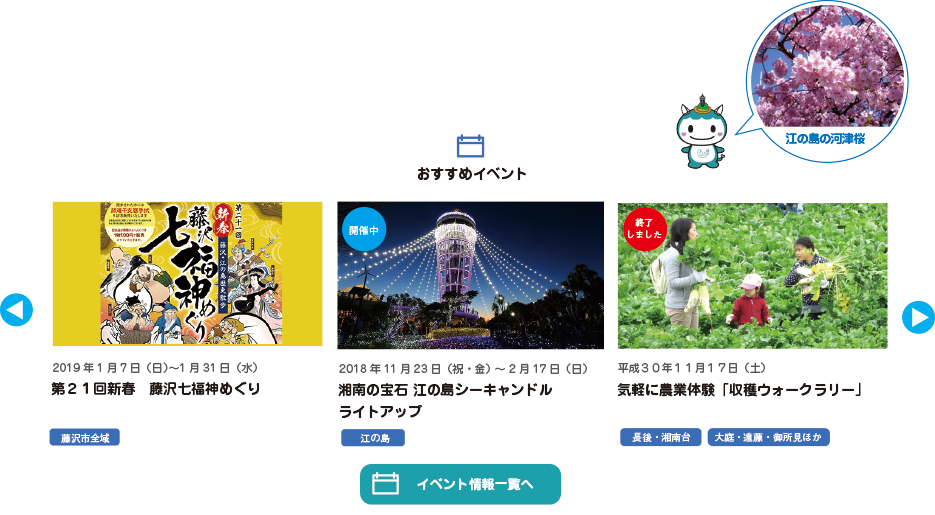Select the 藤沢市全域 area tag
The width and height of the screenshot is (935, 515).
click(85, 438)
